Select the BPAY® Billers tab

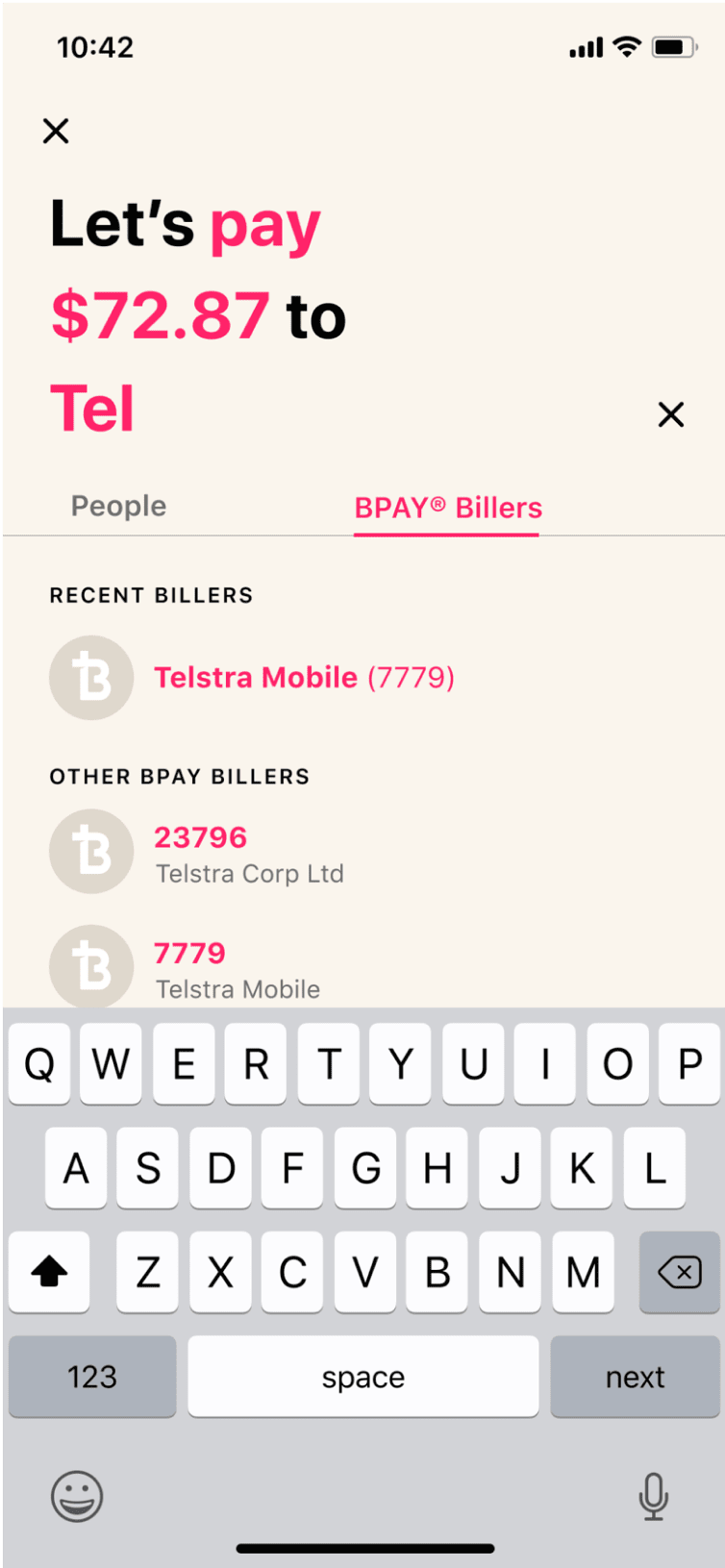(x=447, y=506)
